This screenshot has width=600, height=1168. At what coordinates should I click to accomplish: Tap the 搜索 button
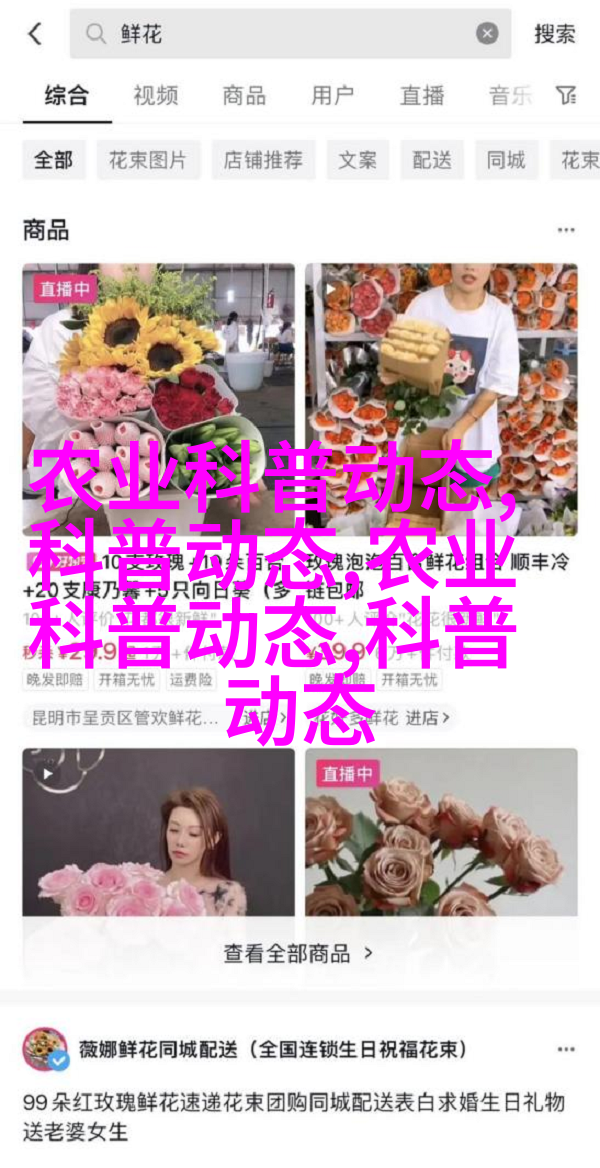pos(554,34)
